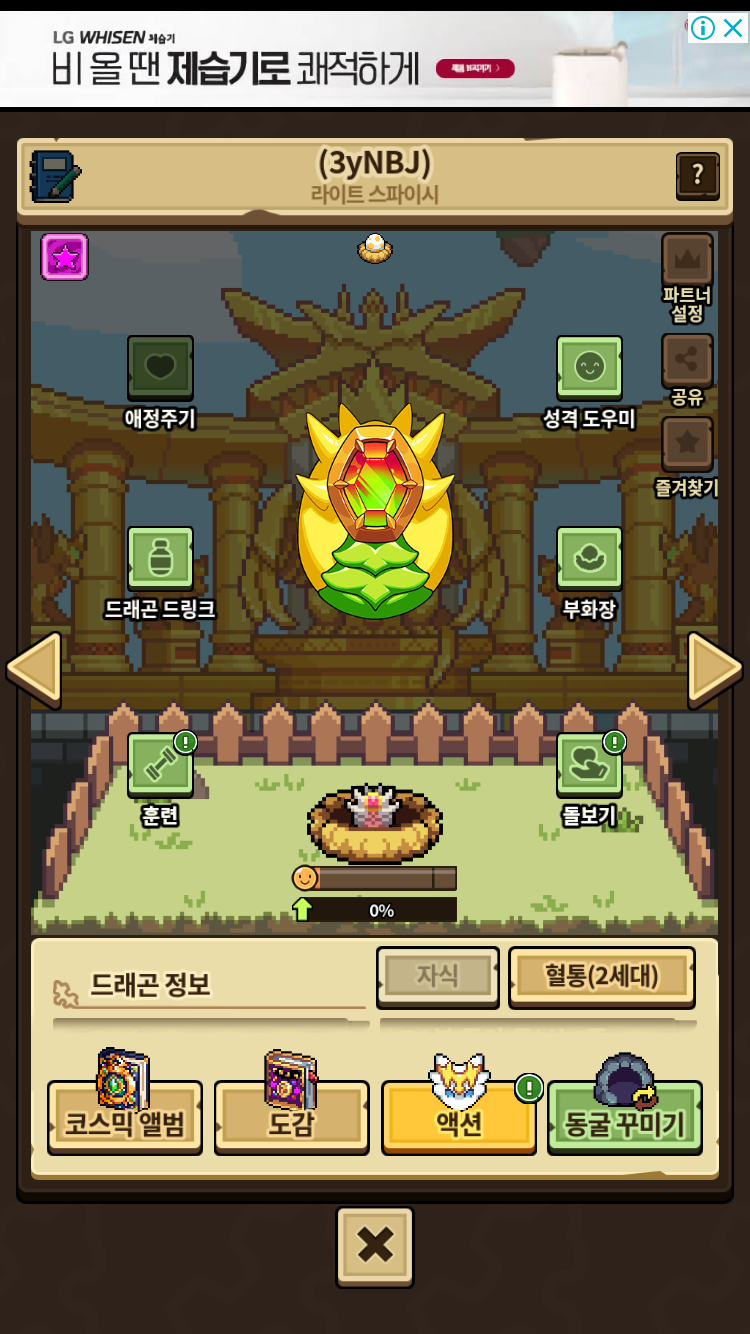View 혈통(2세대) lineage
This screenshot has width=750, height=1334.
click(602, 977)
